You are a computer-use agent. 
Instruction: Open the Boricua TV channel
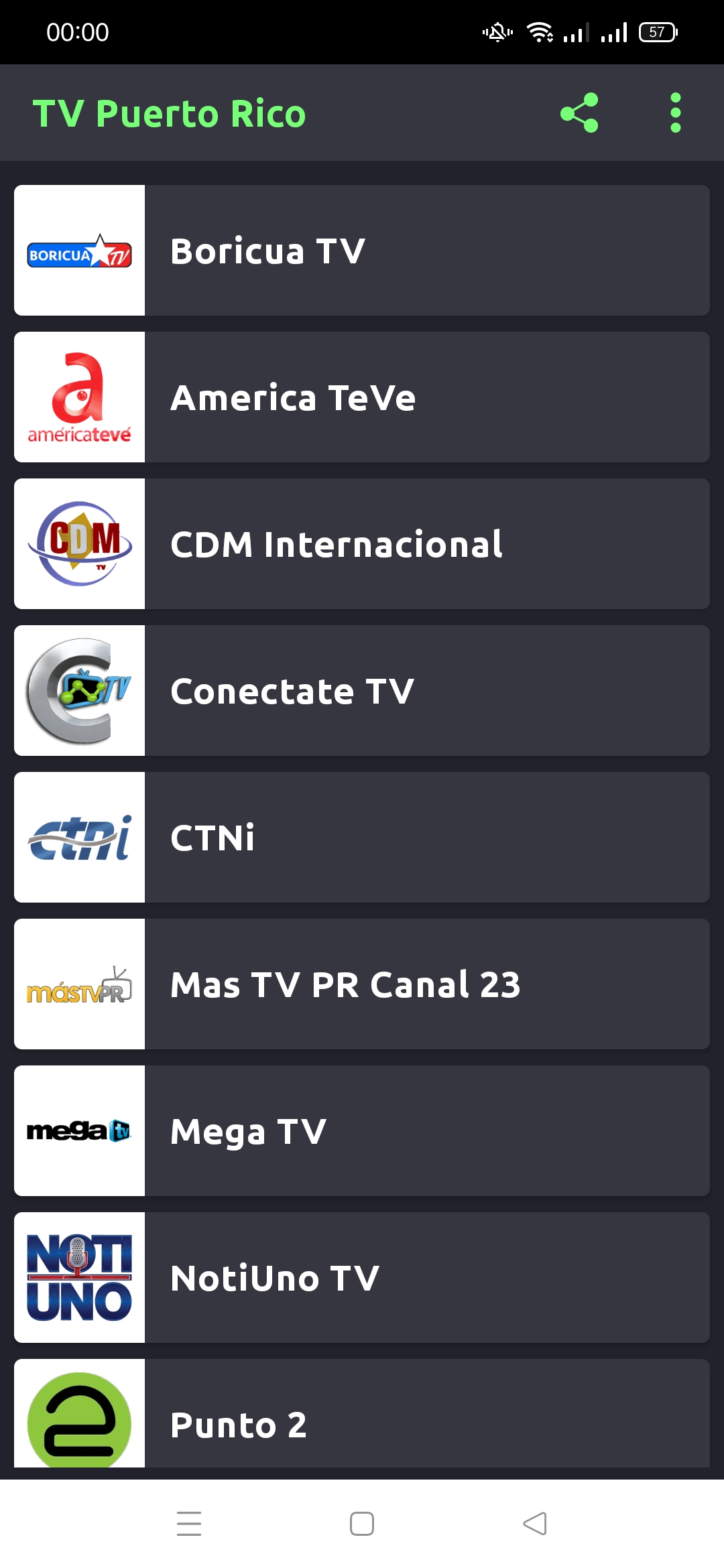pos(362,251)
